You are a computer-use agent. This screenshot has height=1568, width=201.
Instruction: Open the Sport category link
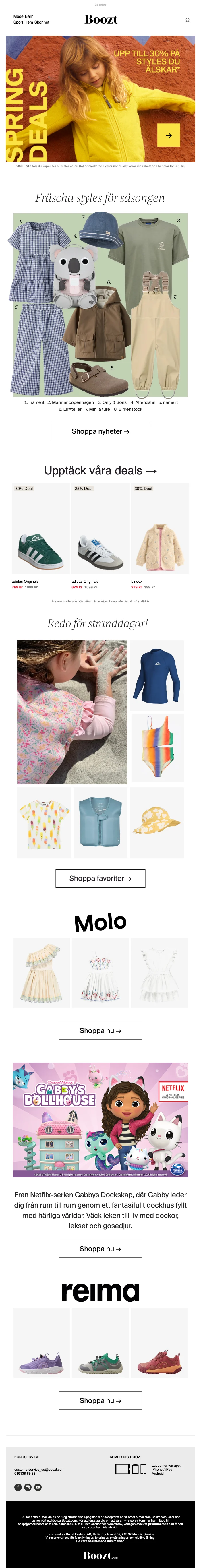[18, 22]
